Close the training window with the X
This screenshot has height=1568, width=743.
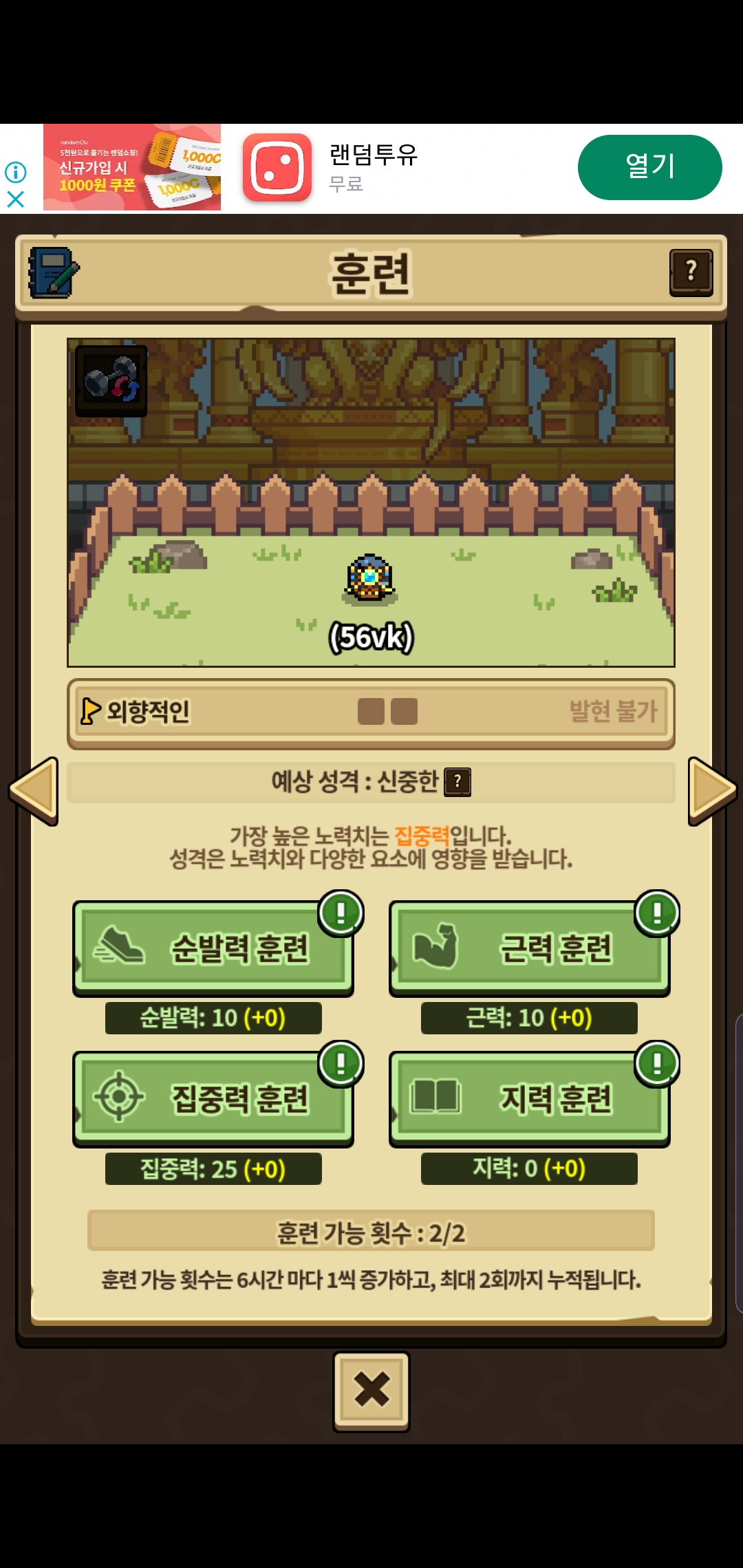click(371, 1391)
